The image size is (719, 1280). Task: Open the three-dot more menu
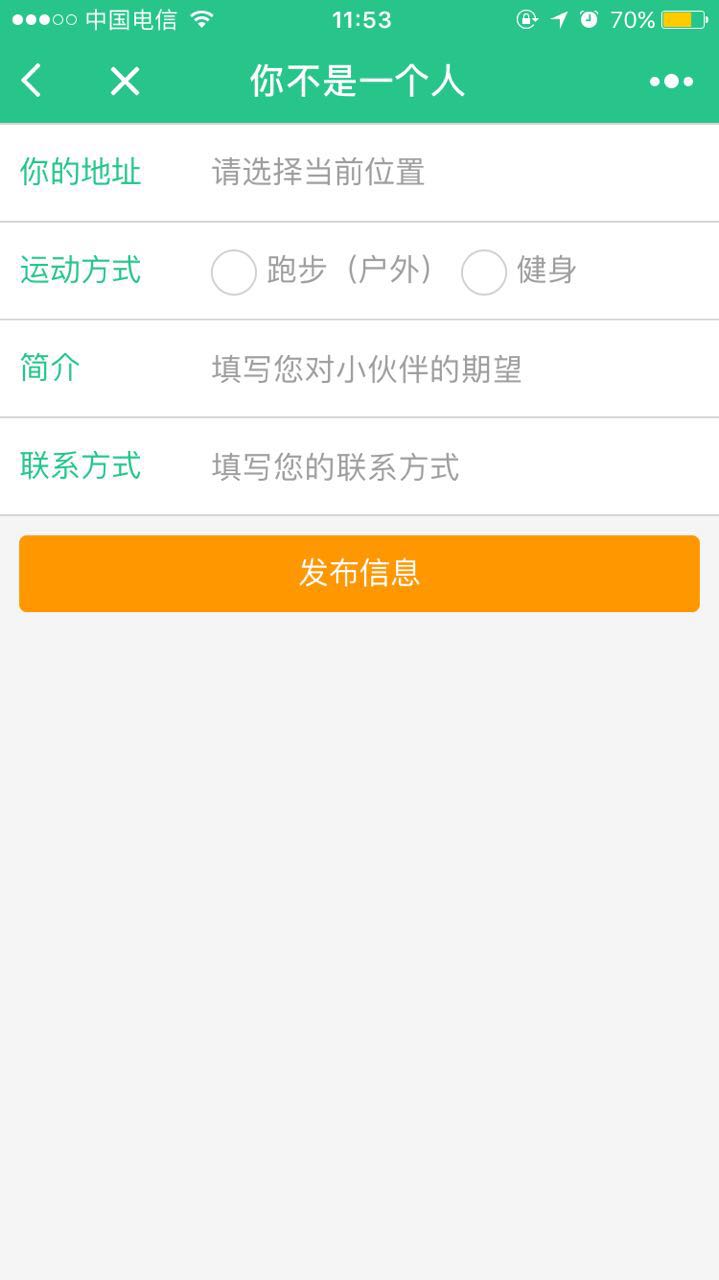(671, 81)
